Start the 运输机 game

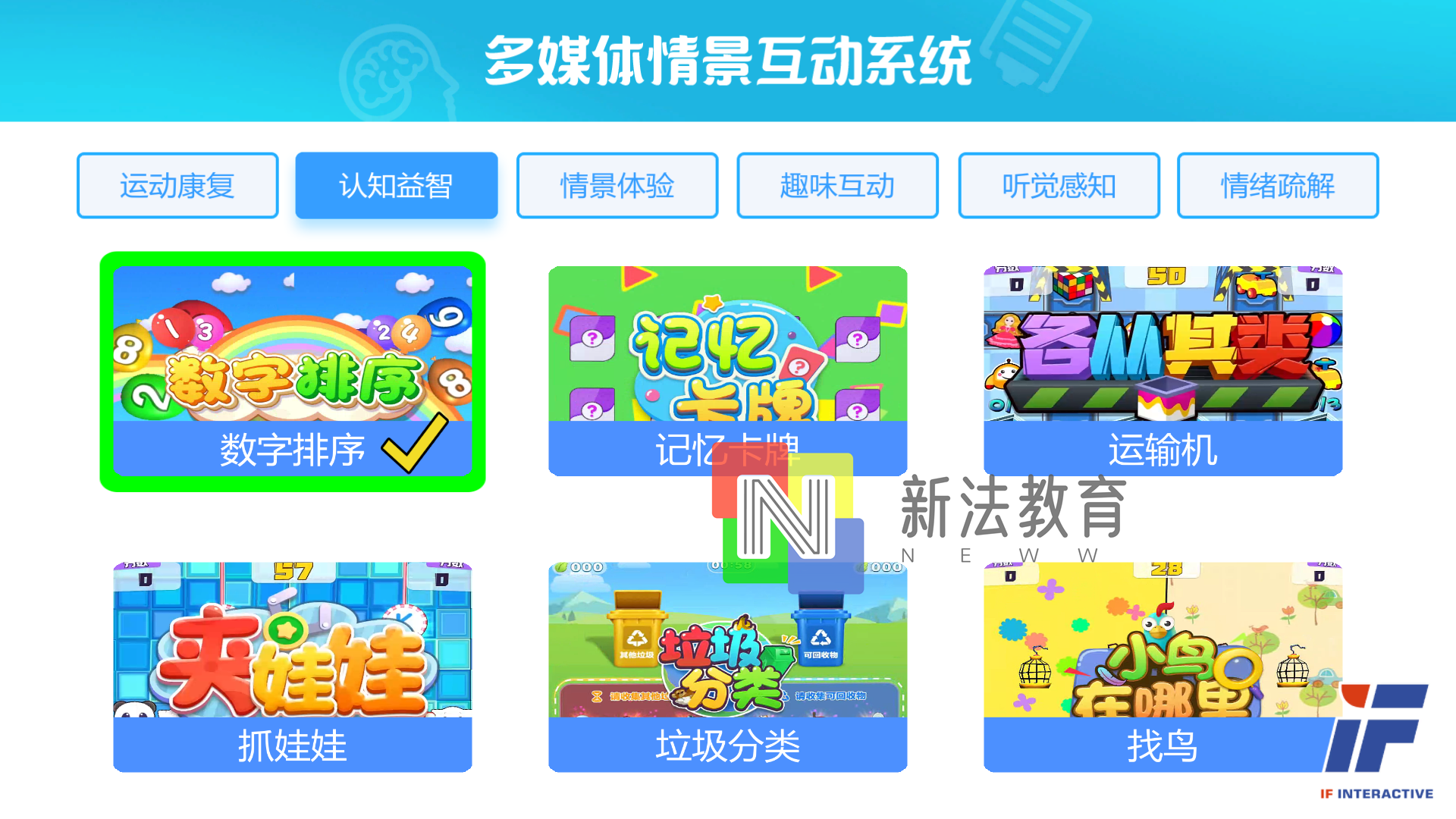(1163, 371)
